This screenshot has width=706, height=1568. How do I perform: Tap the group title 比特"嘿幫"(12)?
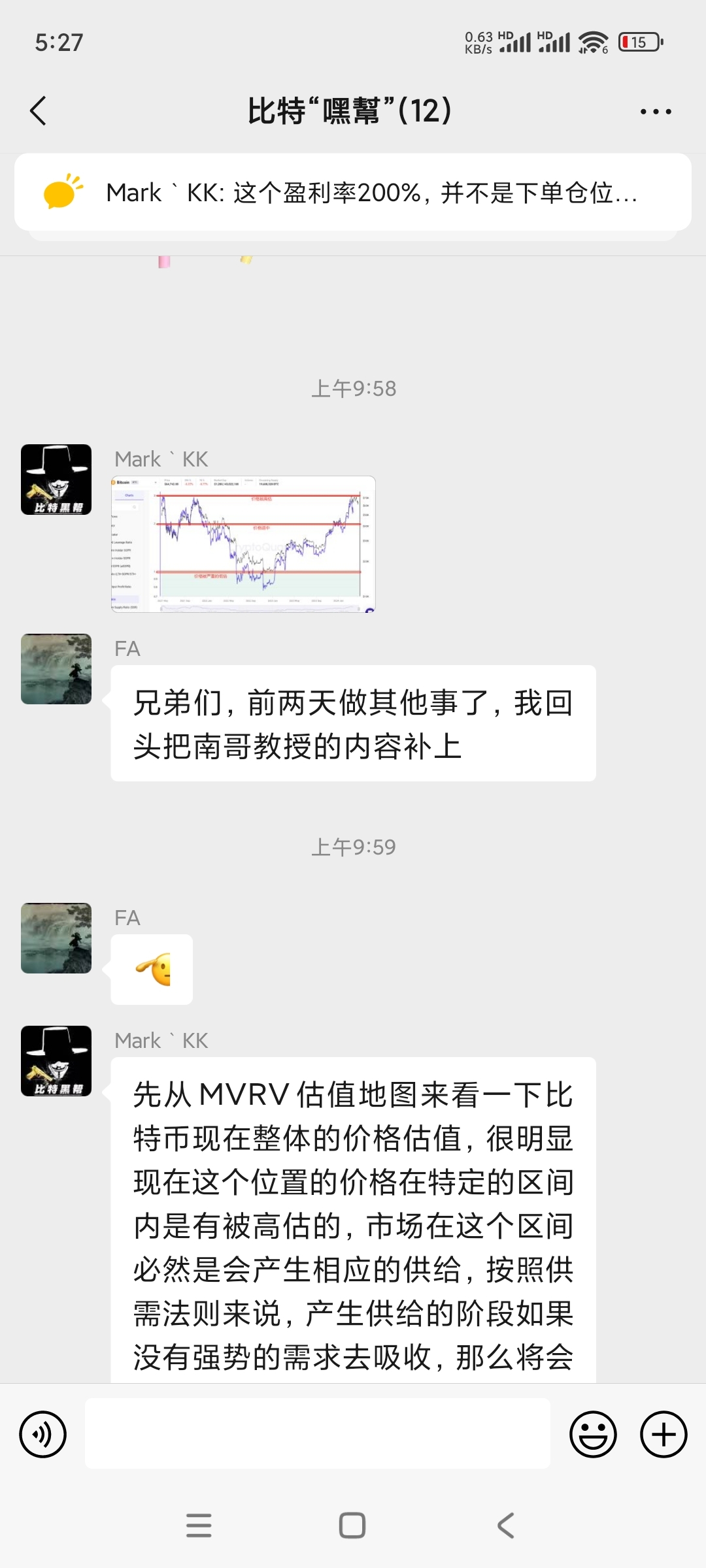353,110
